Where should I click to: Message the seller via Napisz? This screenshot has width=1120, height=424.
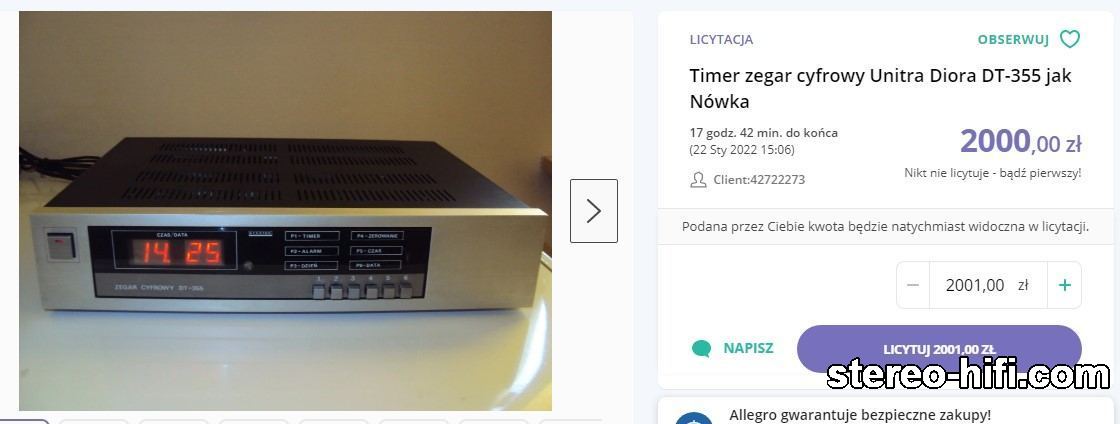click(733, 348)
